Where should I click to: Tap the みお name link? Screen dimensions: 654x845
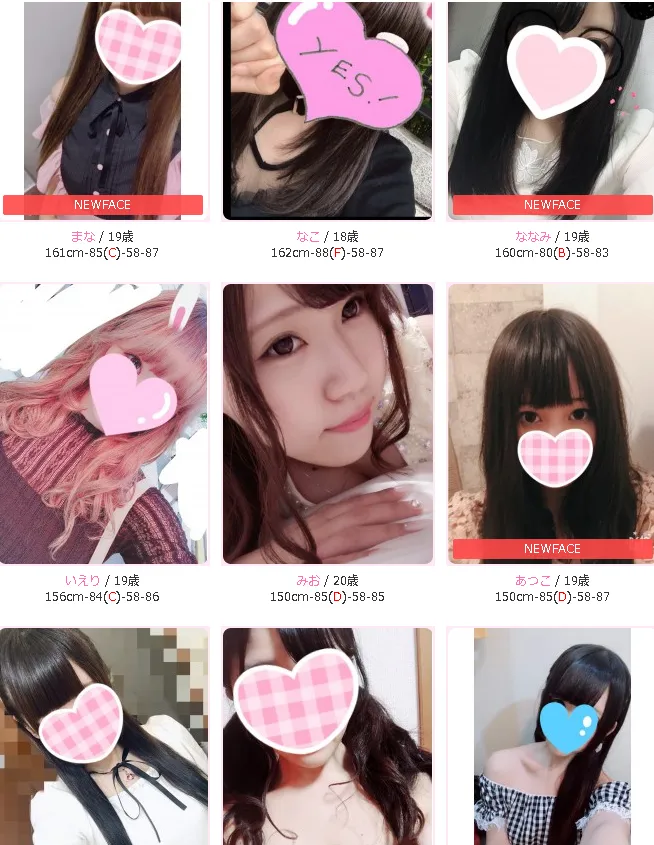pyautogui.click(x=307, y=581)
